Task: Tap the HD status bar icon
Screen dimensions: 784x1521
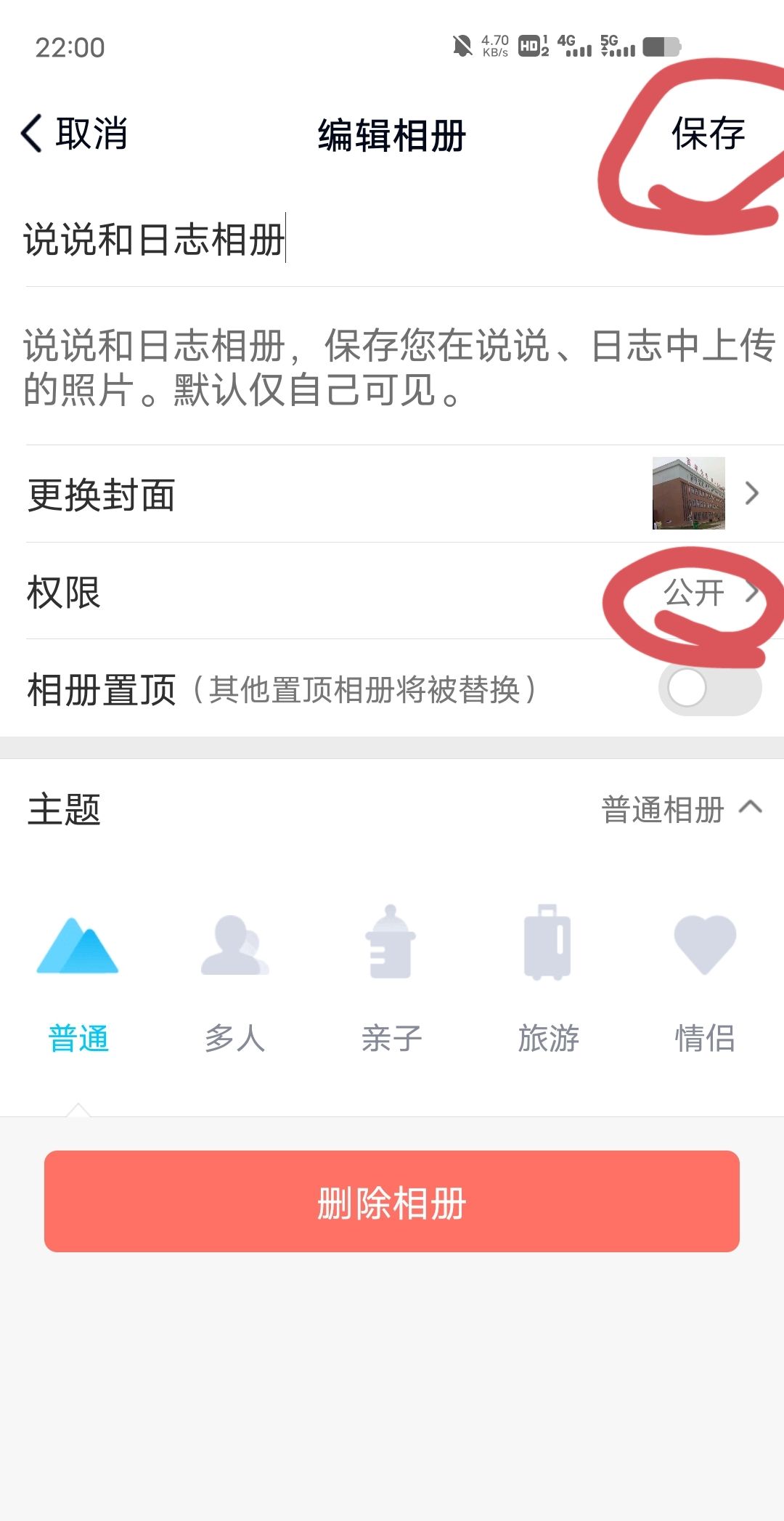Action: tap(531, 45)
